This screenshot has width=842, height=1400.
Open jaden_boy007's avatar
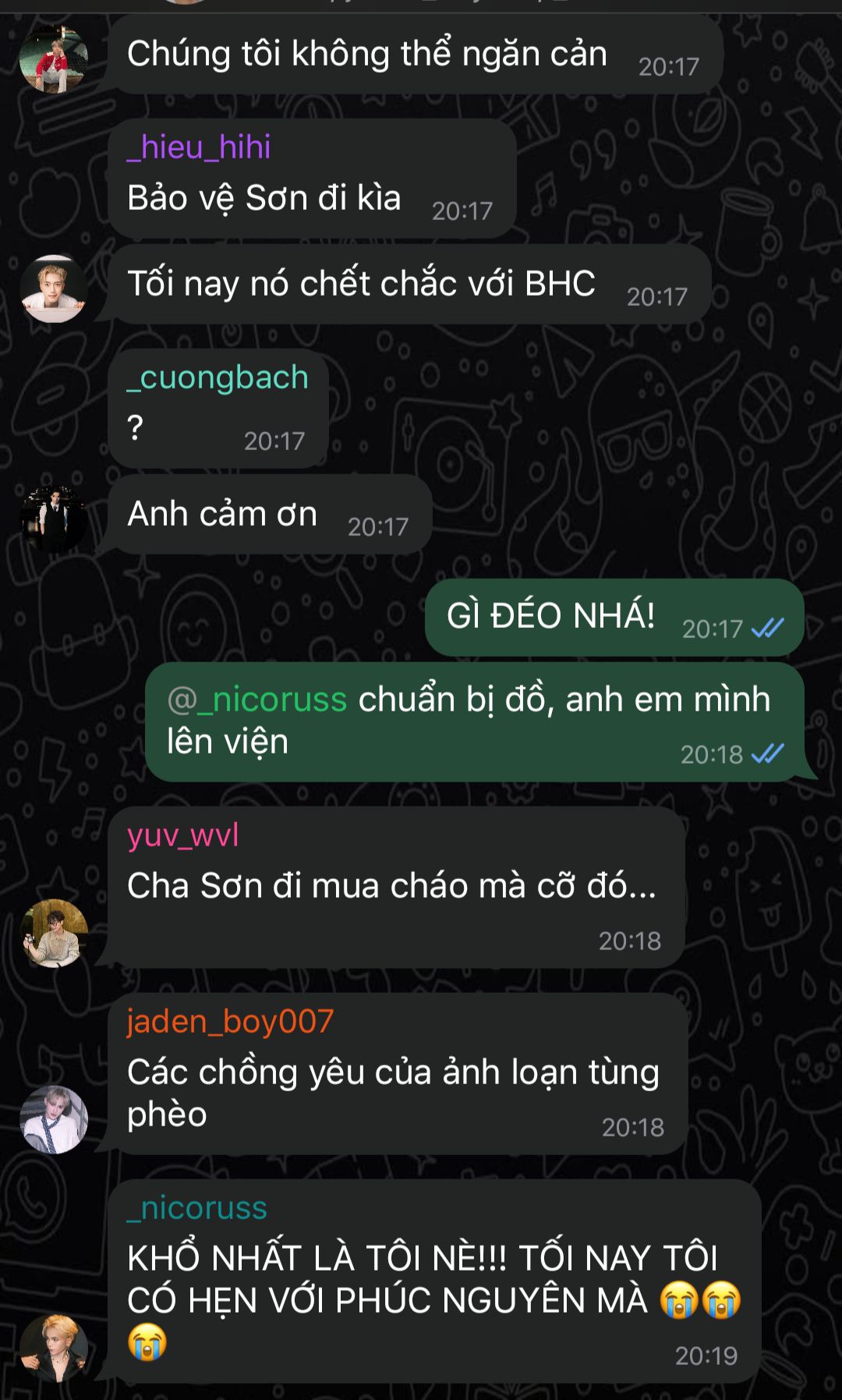coord(54,1119)
